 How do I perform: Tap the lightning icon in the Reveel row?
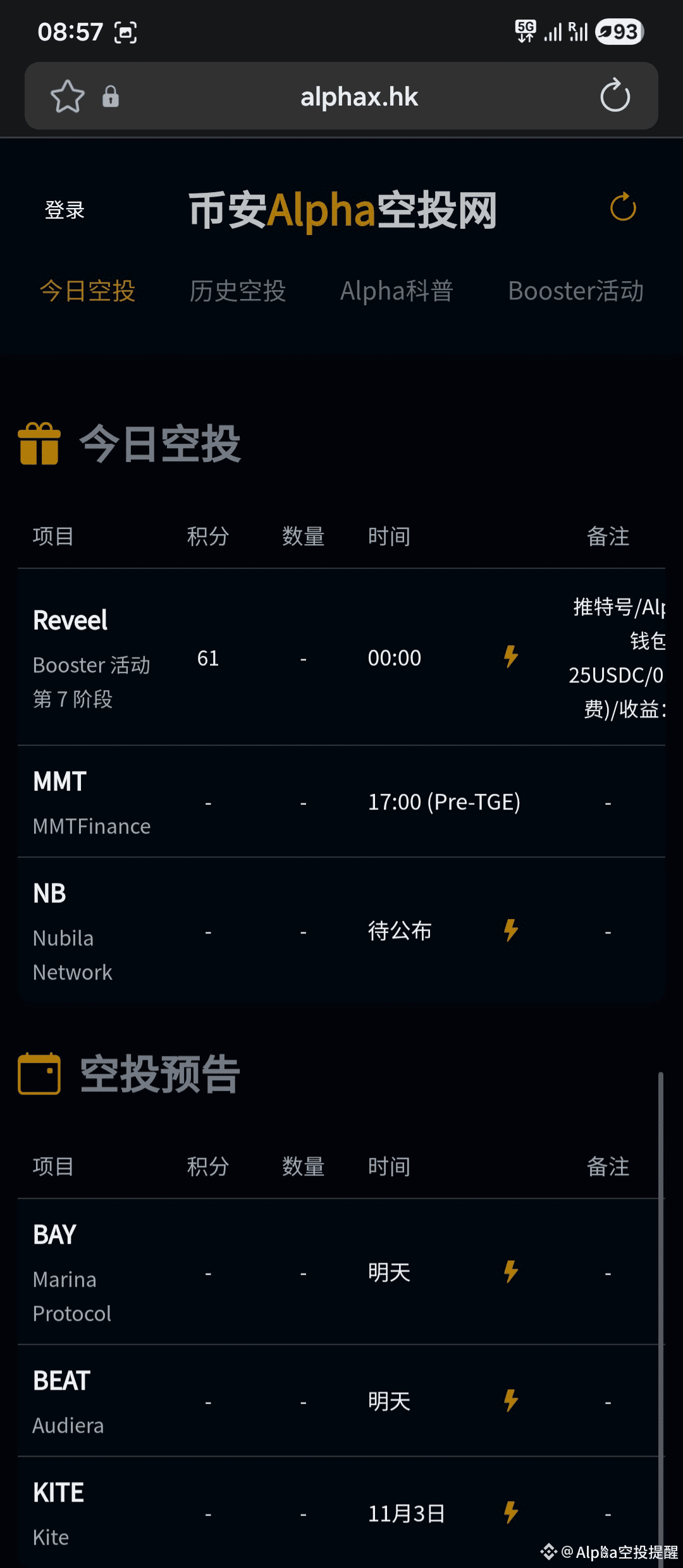point(511,657)
